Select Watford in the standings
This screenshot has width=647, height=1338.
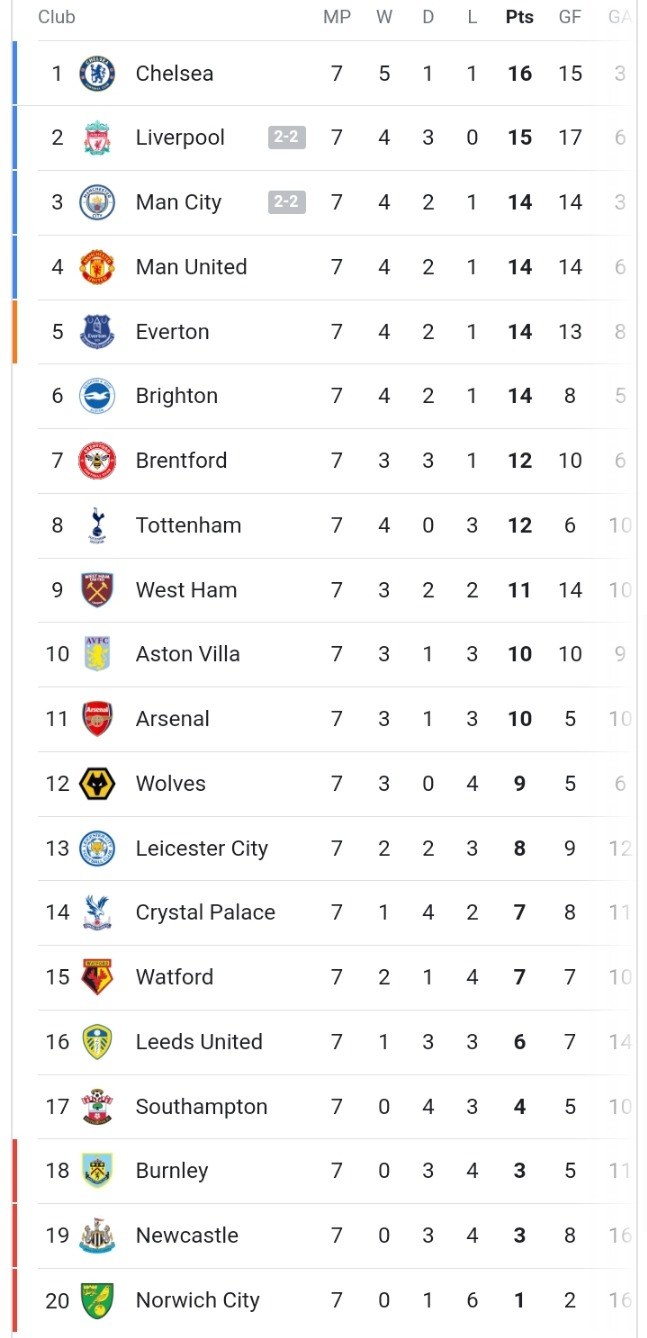coord(325,977)
